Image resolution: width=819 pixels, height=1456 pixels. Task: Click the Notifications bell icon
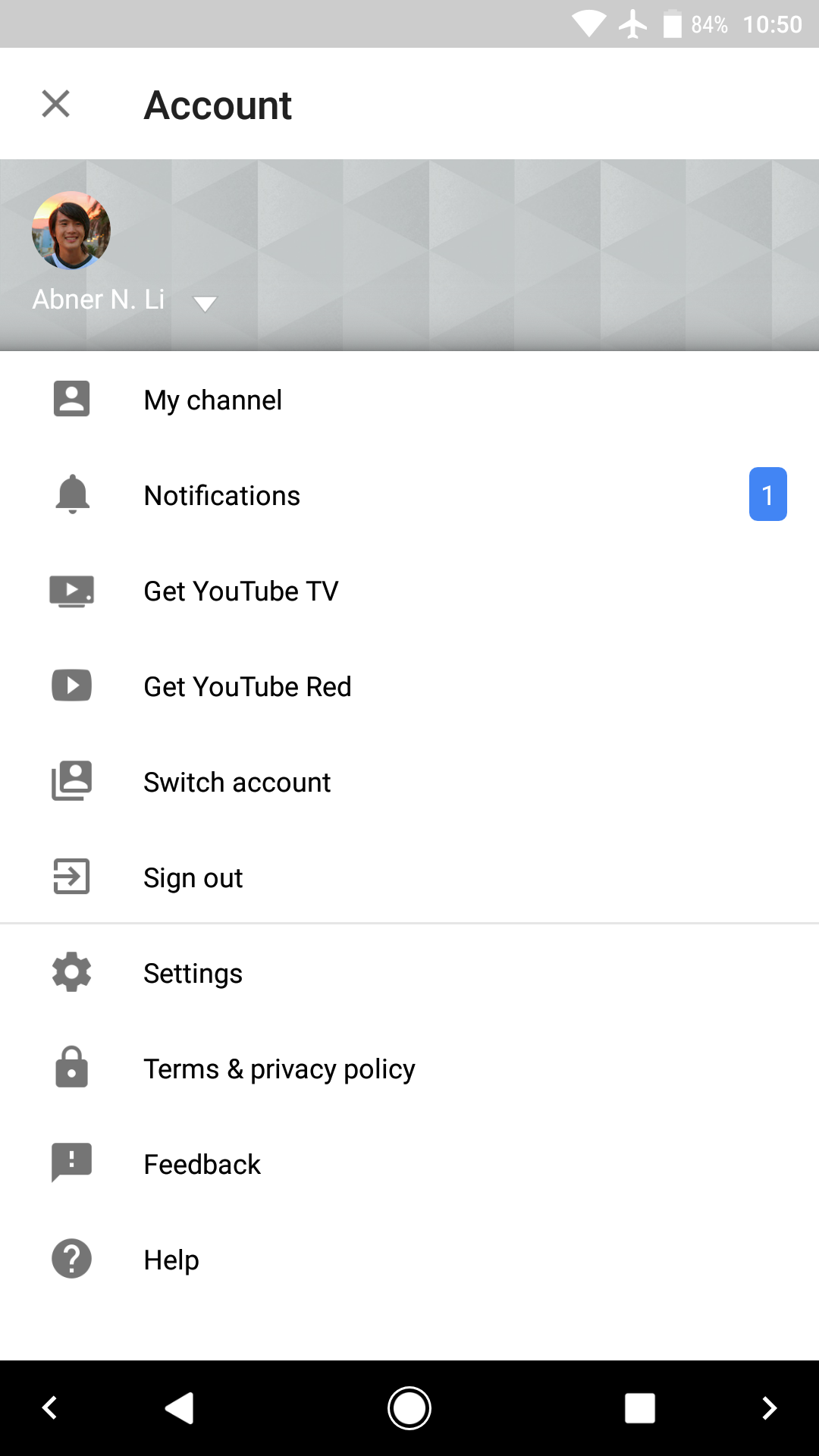[71, 495]
